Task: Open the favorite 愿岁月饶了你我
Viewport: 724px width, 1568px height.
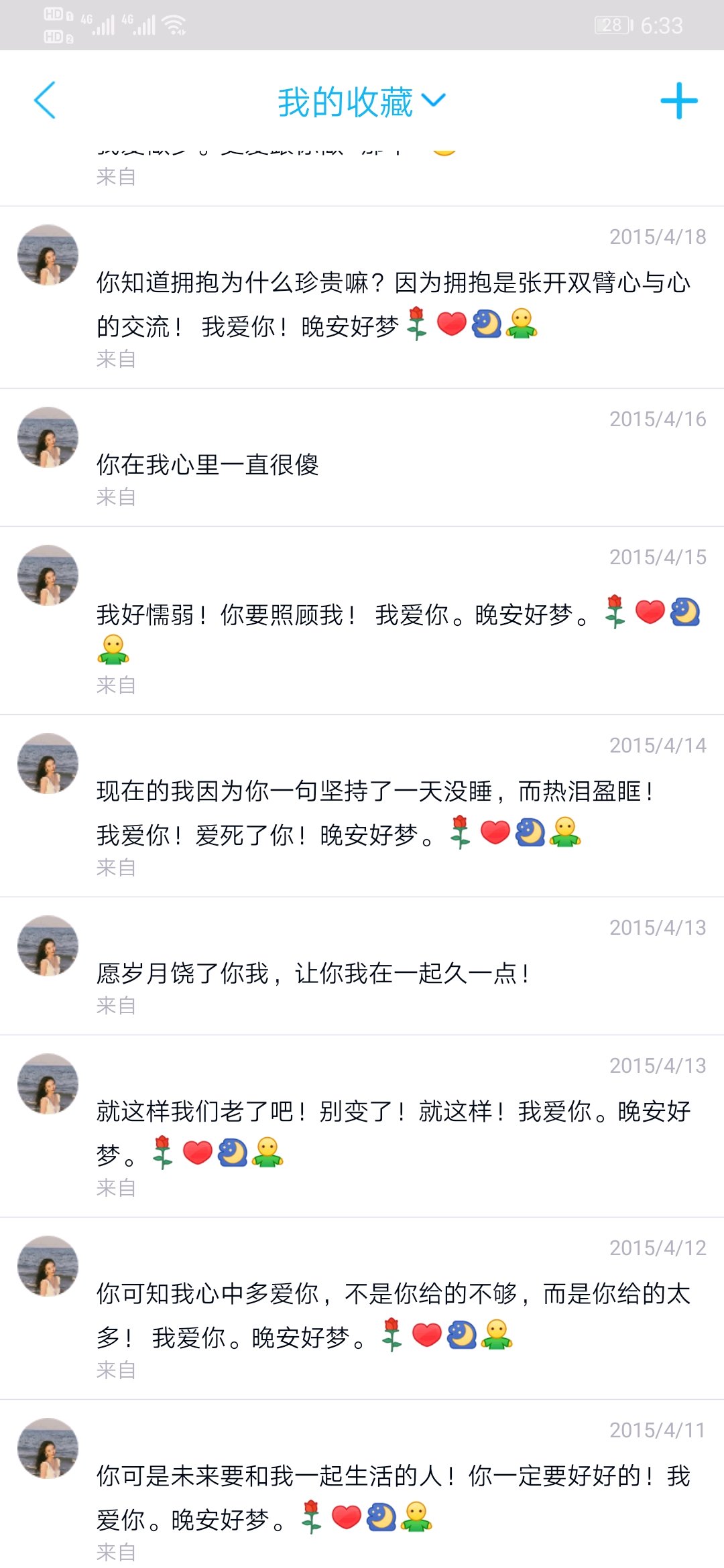Action: coord(313,973)
